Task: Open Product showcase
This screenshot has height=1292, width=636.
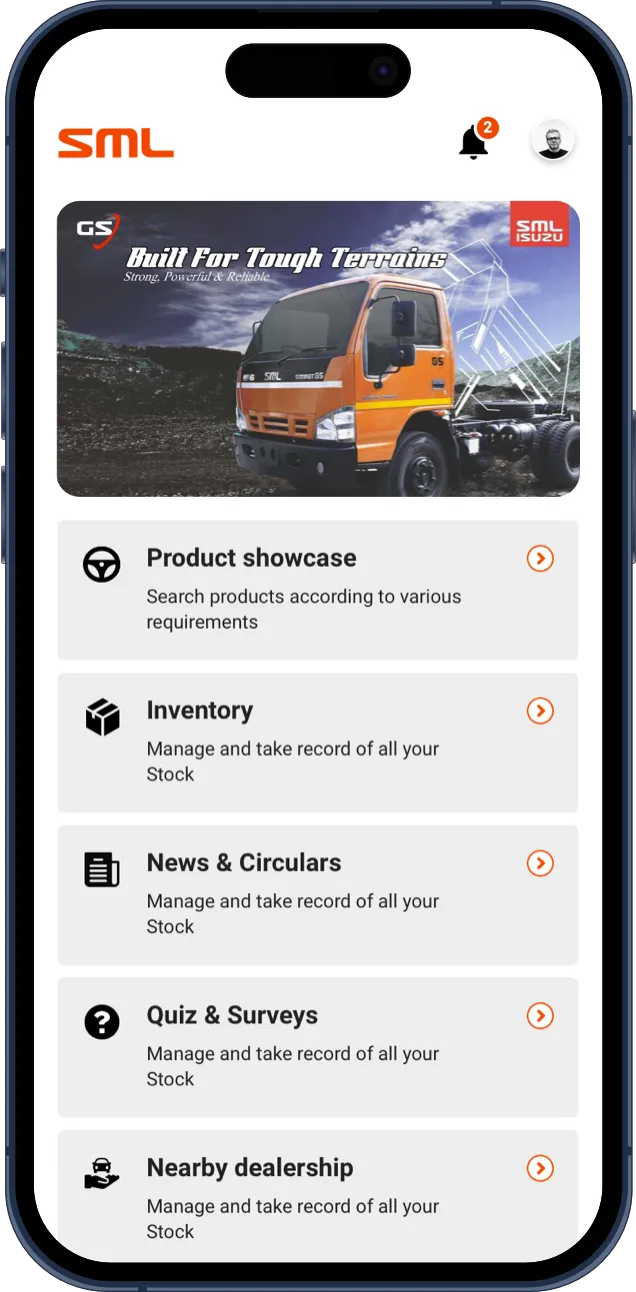Action: point(318,589)
